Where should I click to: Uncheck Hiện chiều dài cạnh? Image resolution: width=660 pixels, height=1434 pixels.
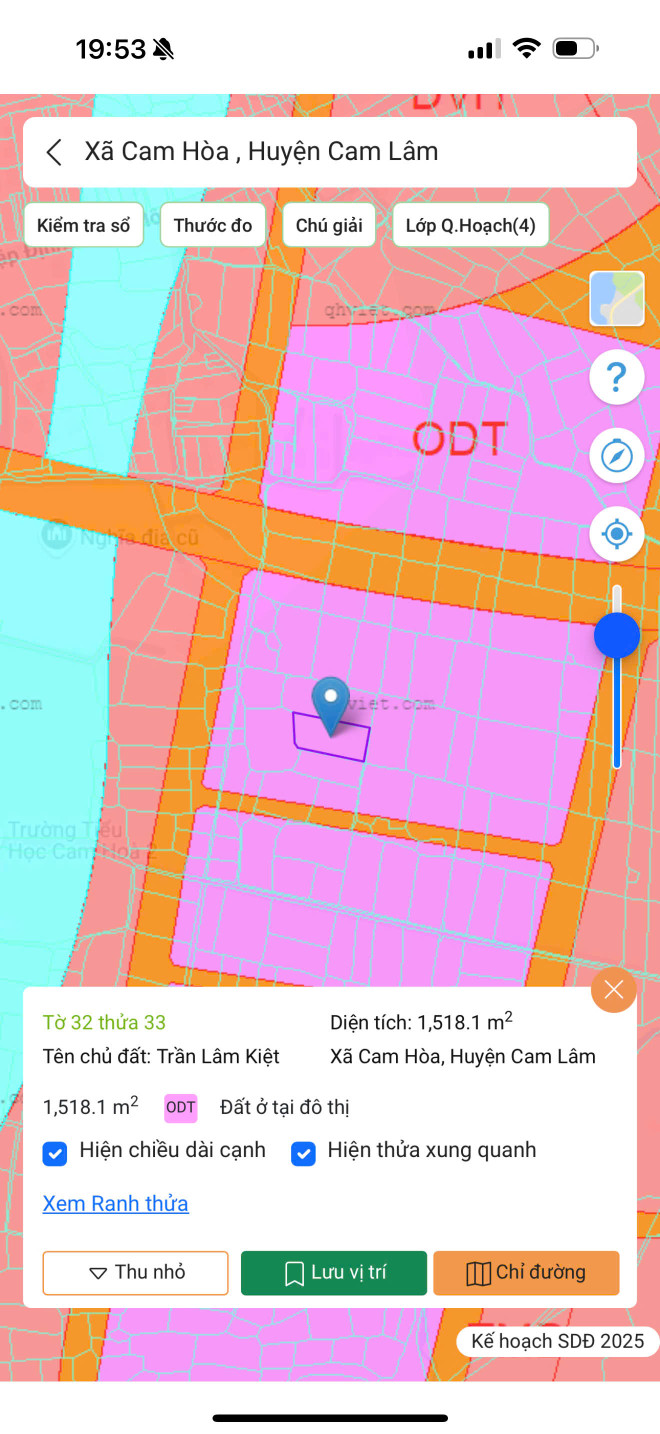(55, 1154)
